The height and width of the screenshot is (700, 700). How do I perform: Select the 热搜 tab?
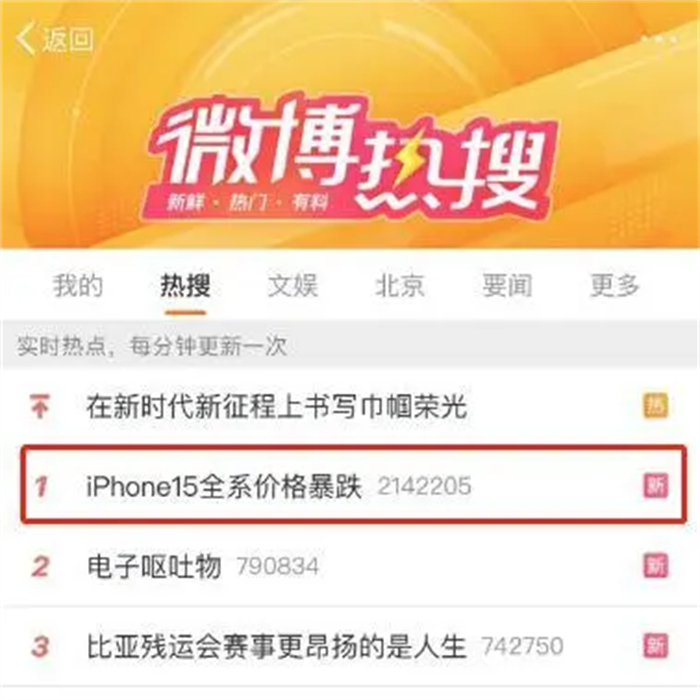pyautogui.click(x=185, y=286)
